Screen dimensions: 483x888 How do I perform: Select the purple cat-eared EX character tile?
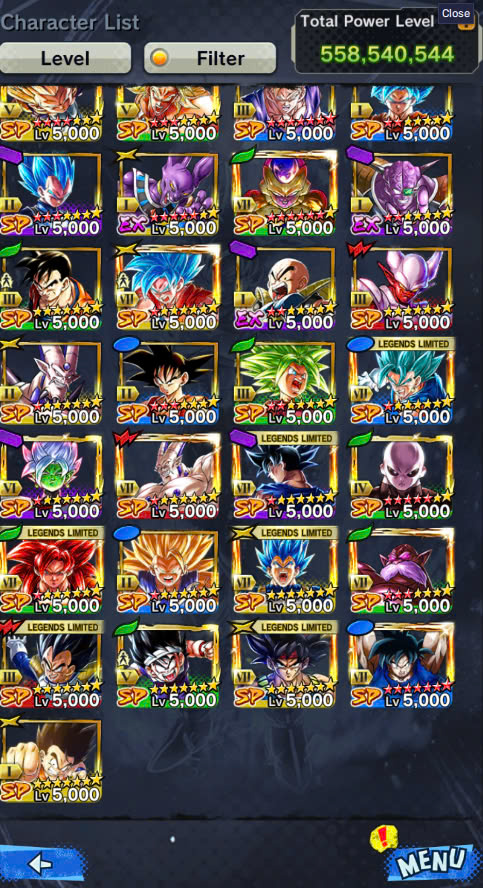168,193
